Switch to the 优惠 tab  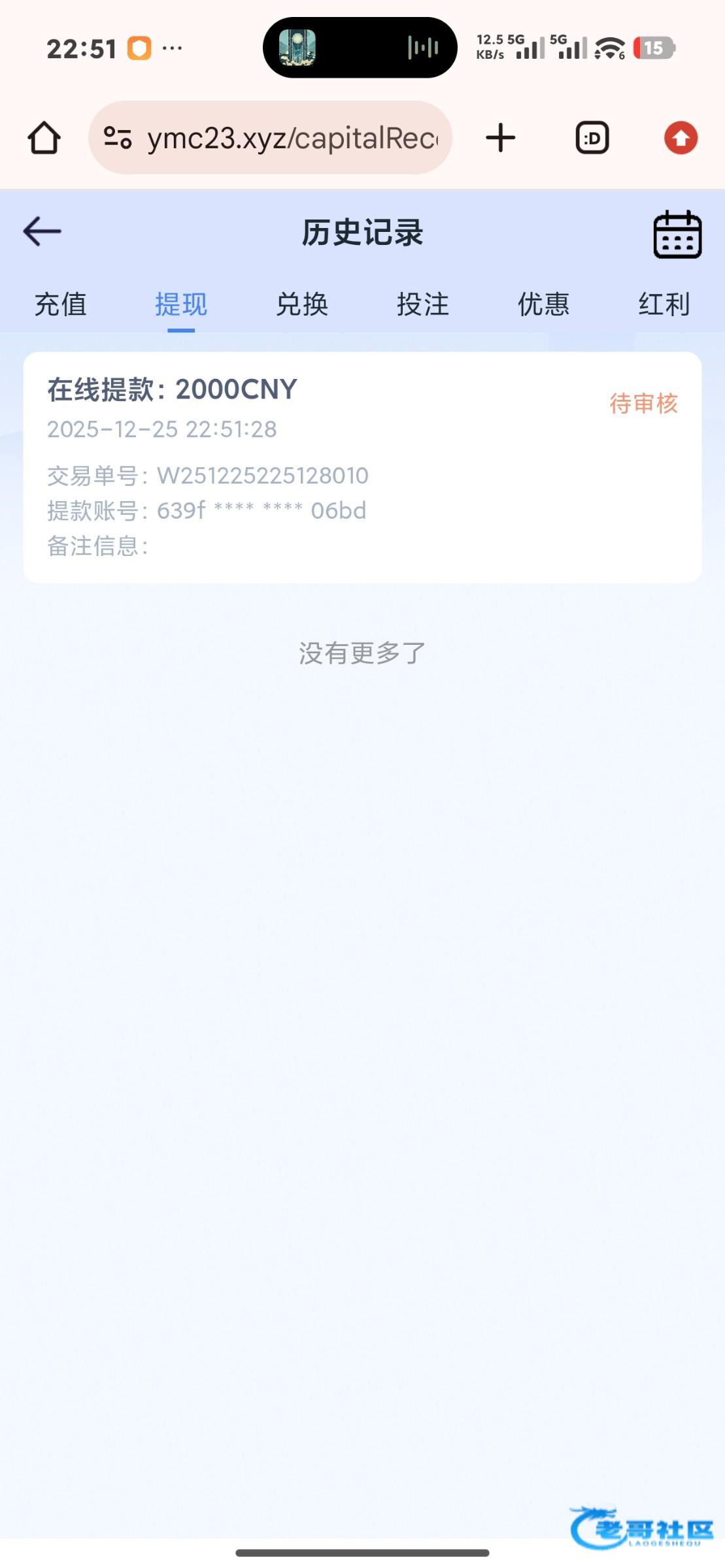[x=543, y=304]
